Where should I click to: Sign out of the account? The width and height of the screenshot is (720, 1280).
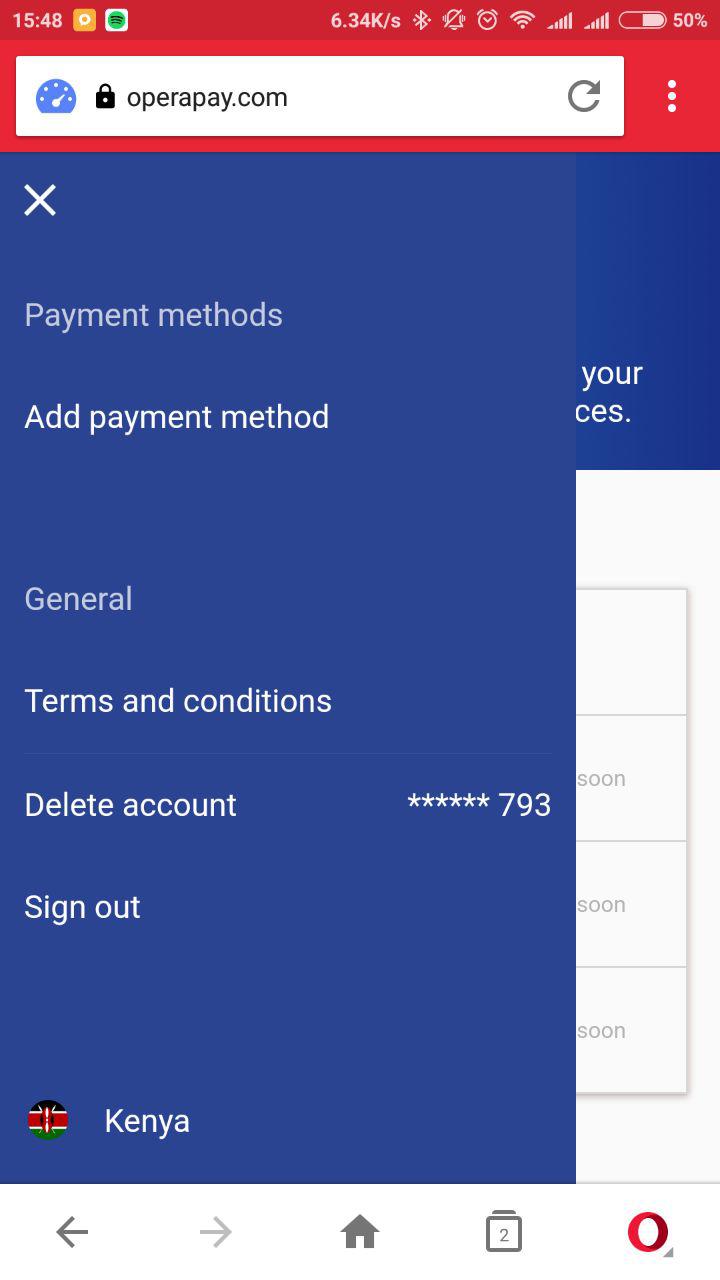(83, 907)
